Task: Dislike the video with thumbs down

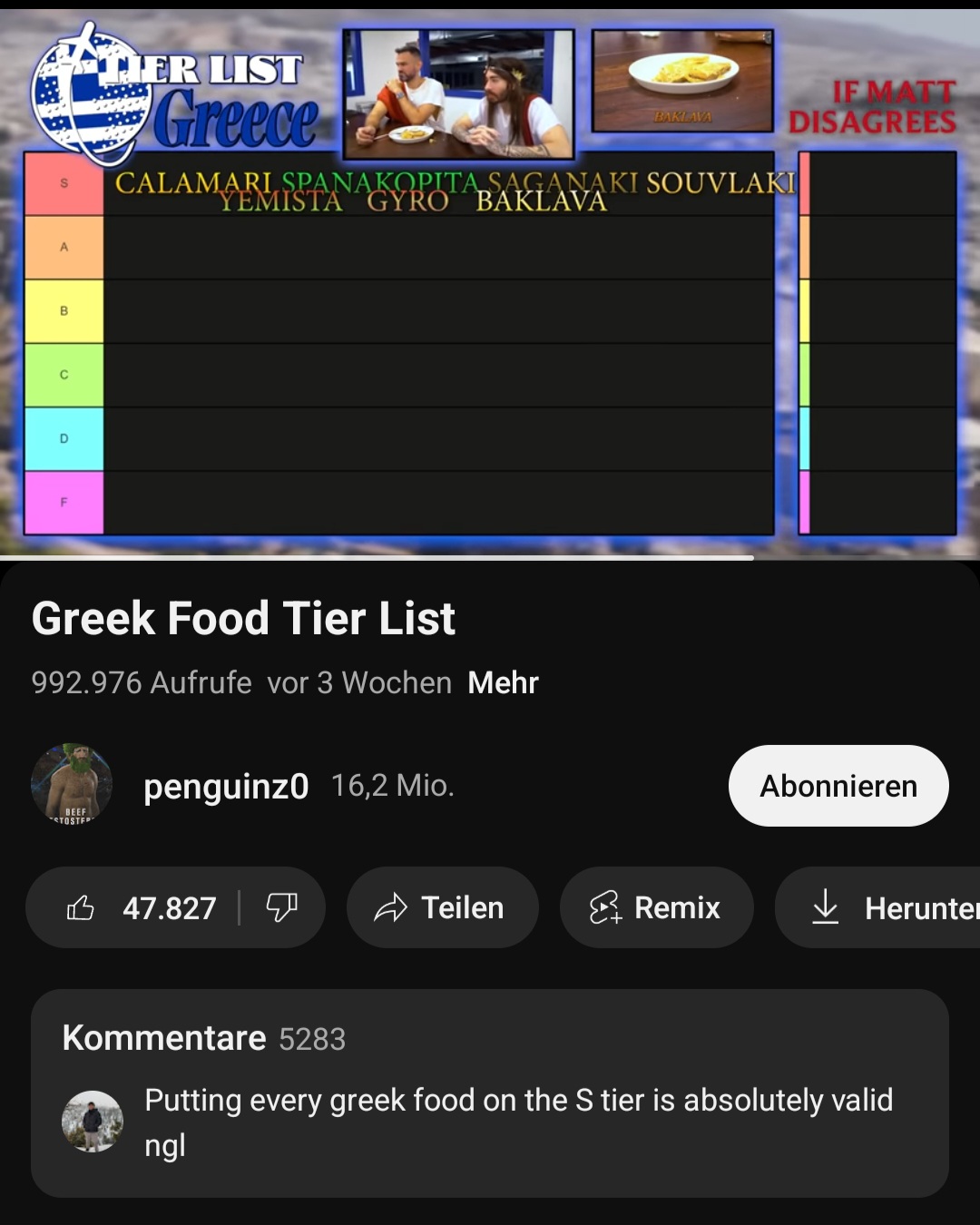Action: click(282, 907)
